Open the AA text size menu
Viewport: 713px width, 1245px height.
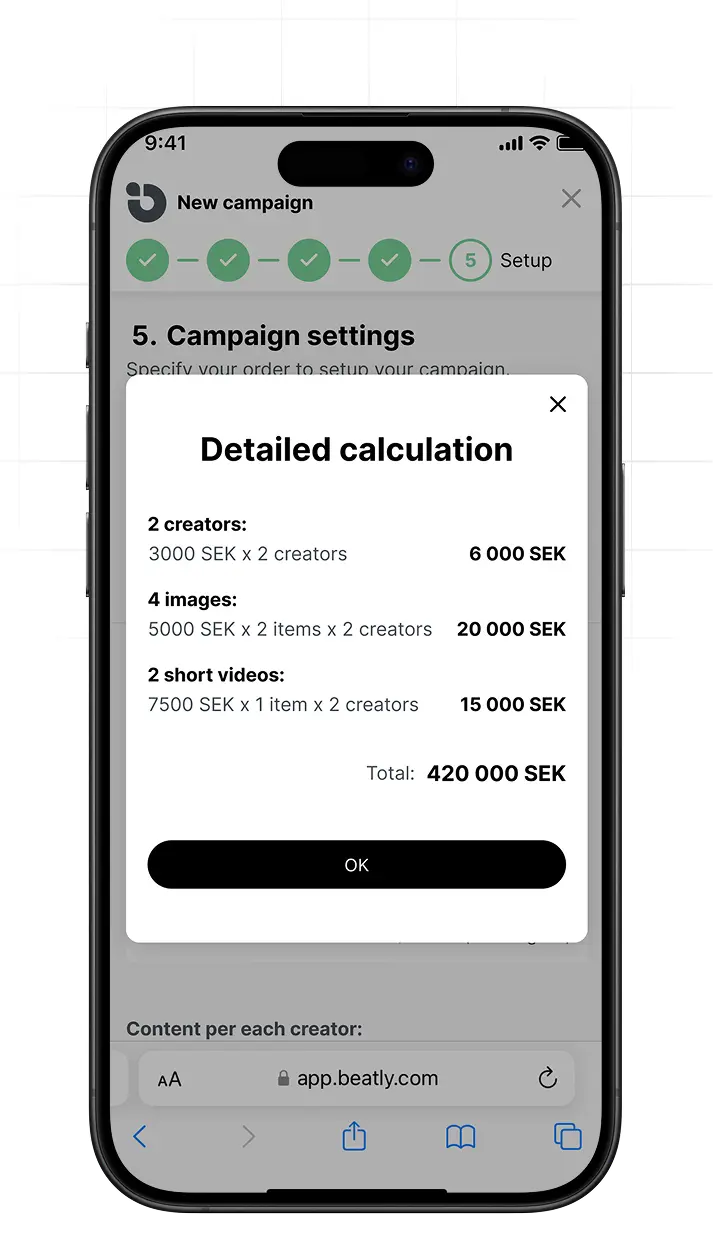170,1079
